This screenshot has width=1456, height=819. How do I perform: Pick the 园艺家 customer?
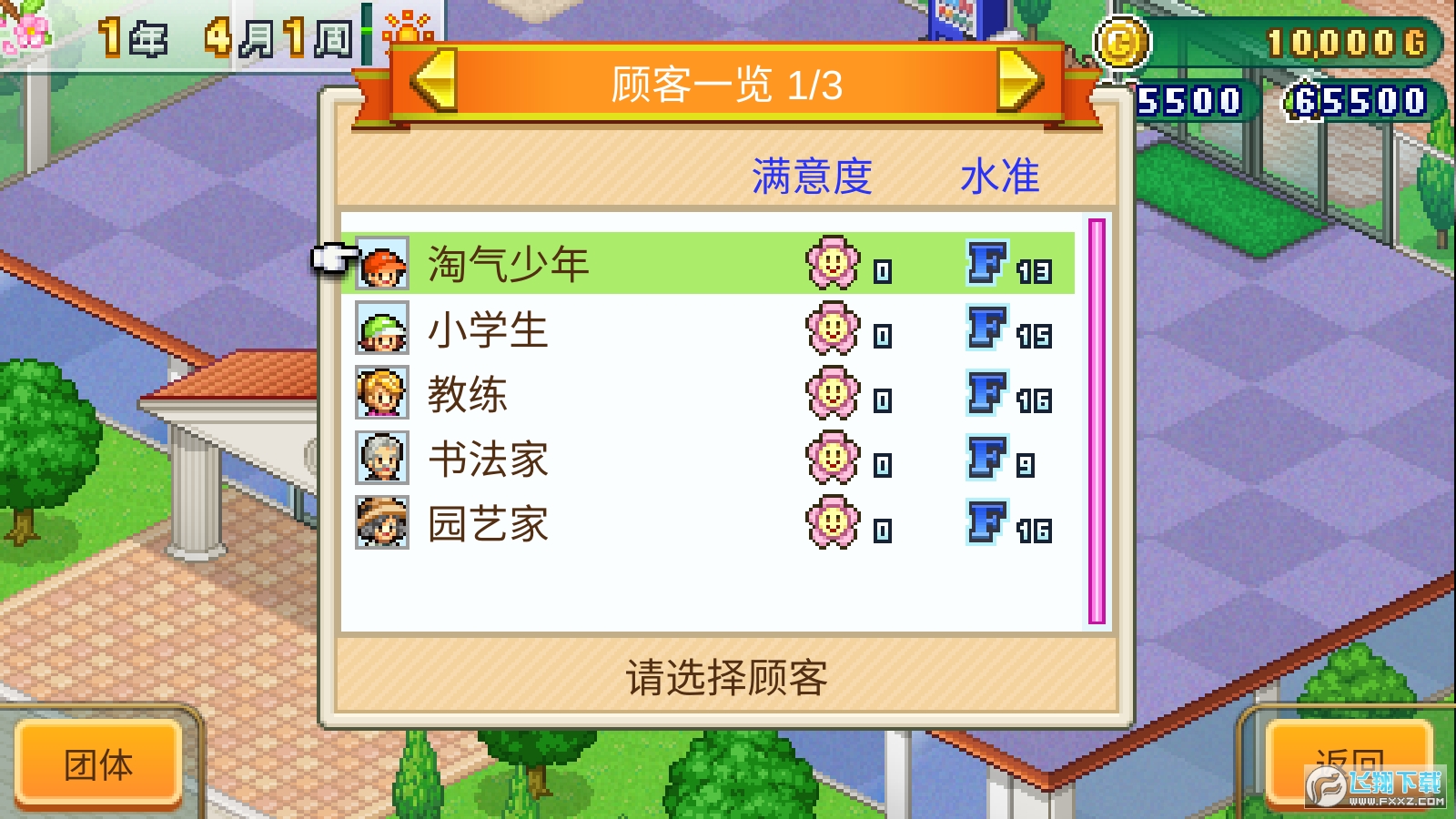[710, 524]
